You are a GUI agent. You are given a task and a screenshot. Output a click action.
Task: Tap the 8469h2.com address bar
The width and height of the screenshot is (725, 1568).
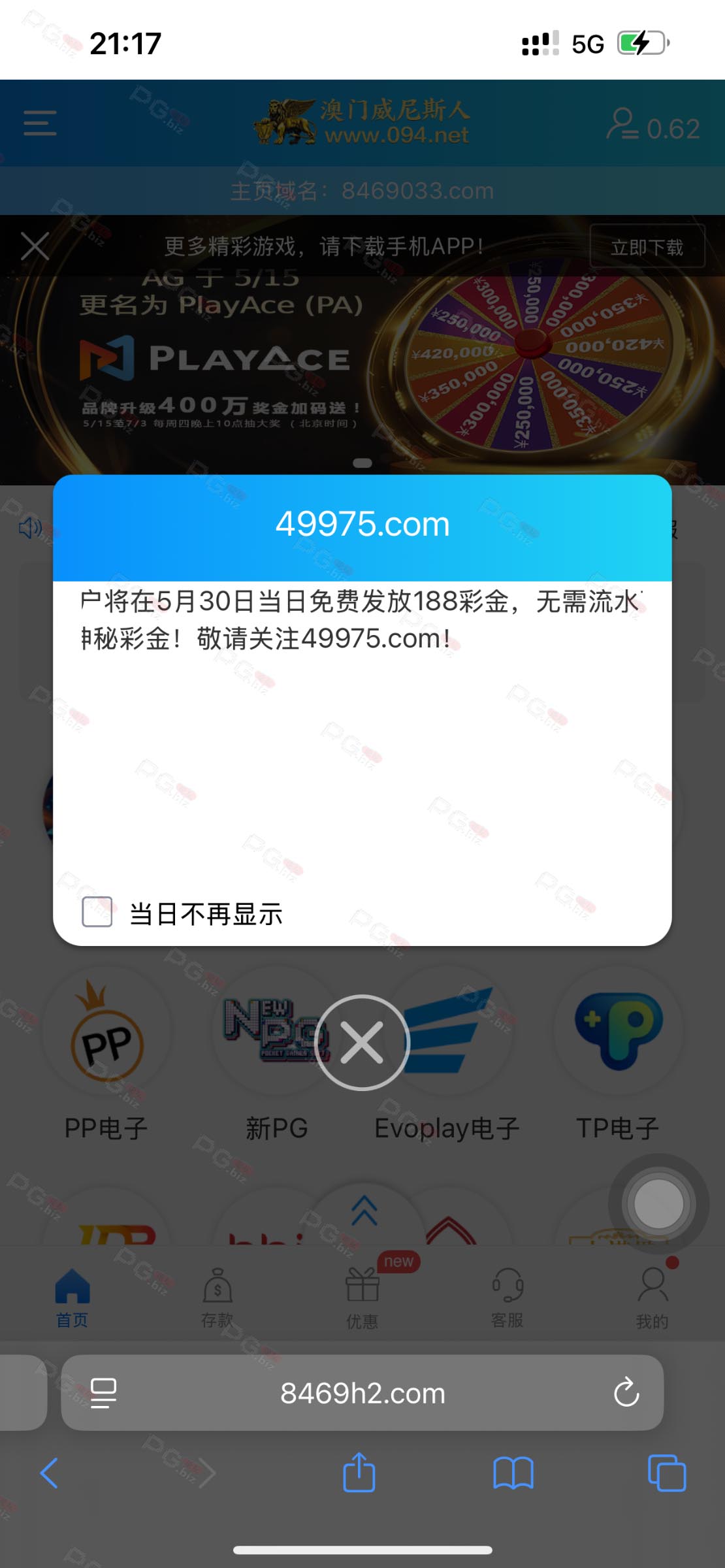coord(362,1393)
